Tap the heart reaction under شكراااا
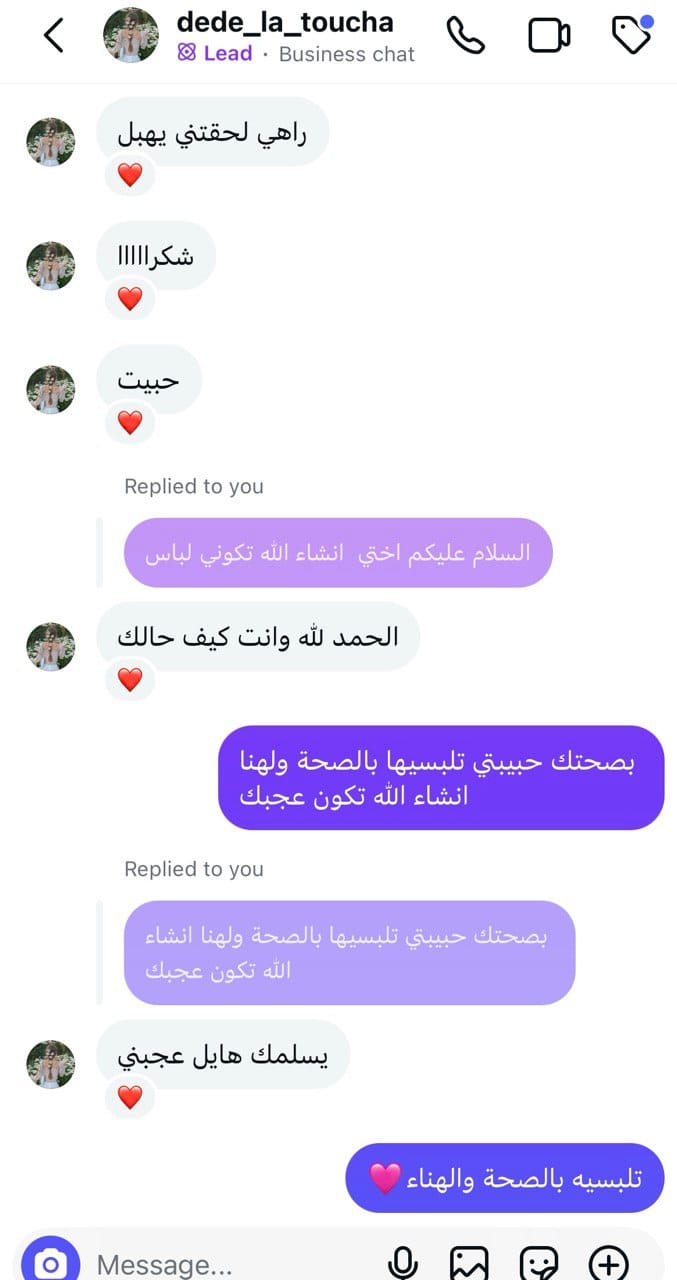The image size is (677, 1280). point(130,298)
